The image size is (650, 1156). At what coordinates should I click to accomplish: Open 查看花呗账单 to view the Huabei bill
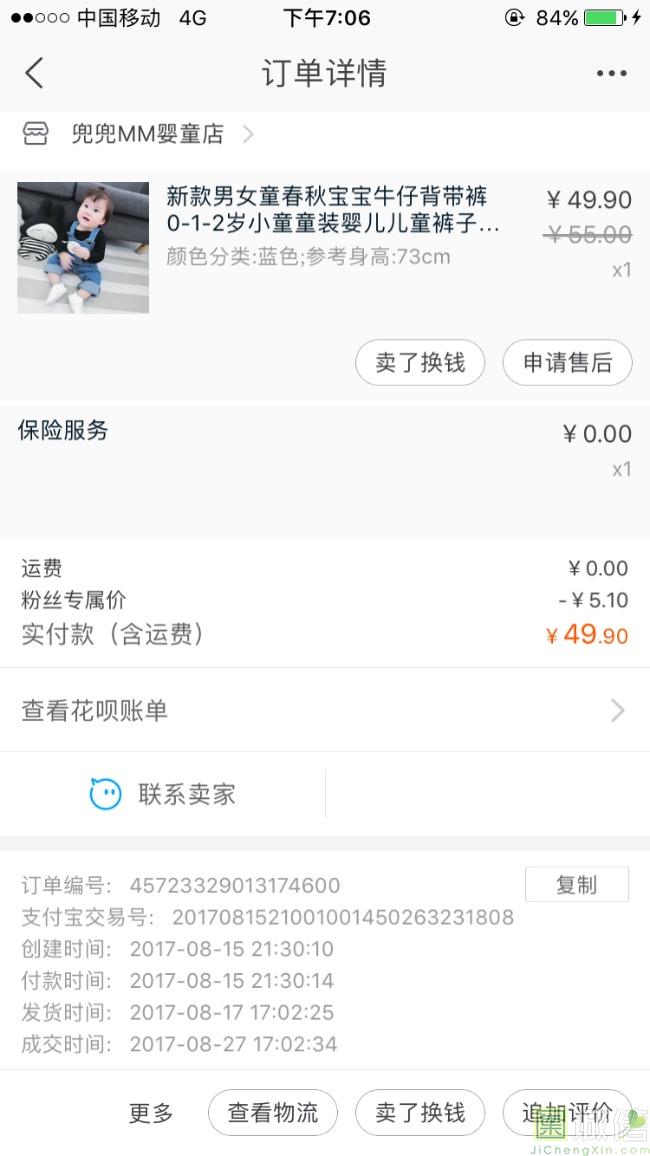coord(324,711)
